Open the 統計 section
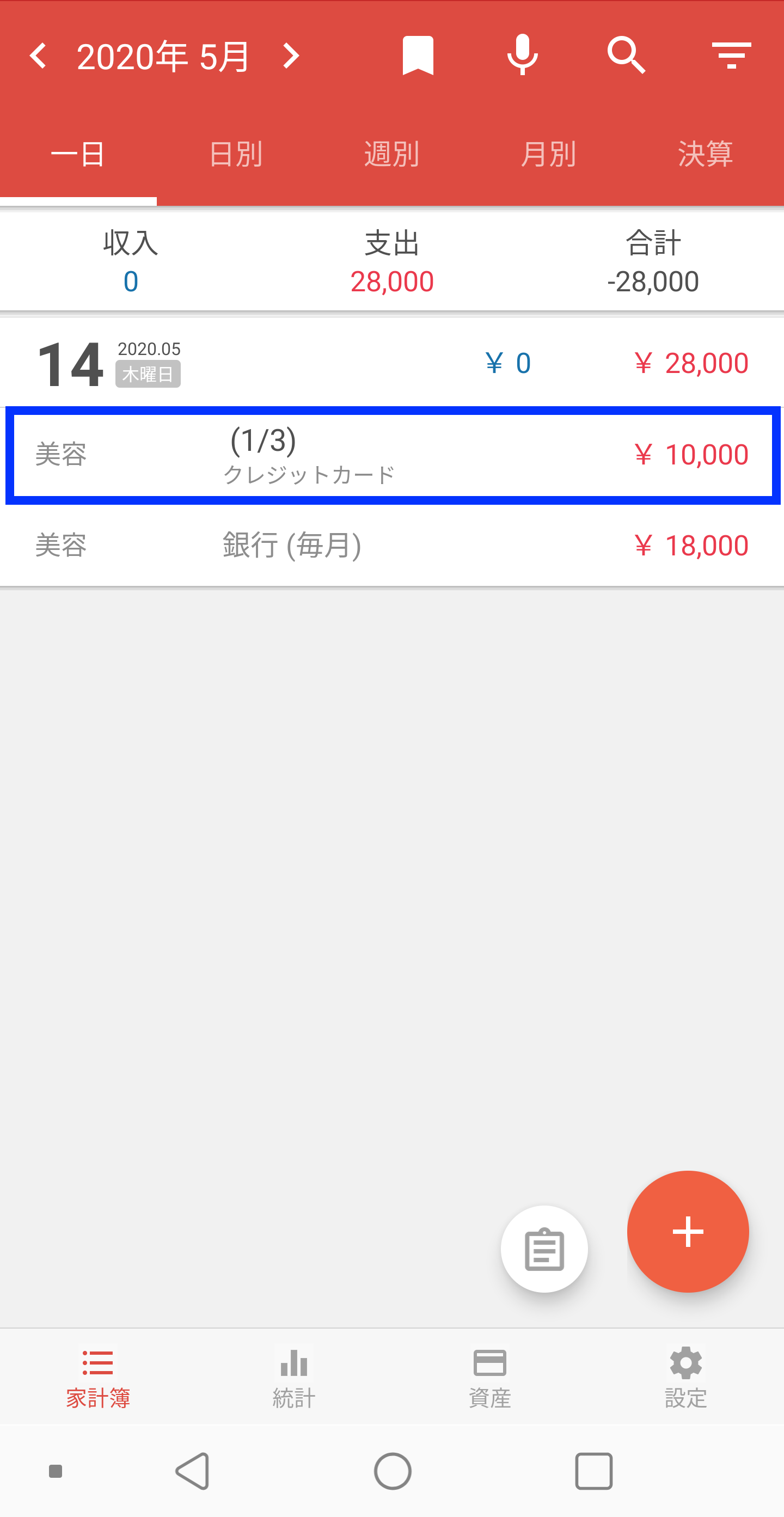 (294, 1377)
